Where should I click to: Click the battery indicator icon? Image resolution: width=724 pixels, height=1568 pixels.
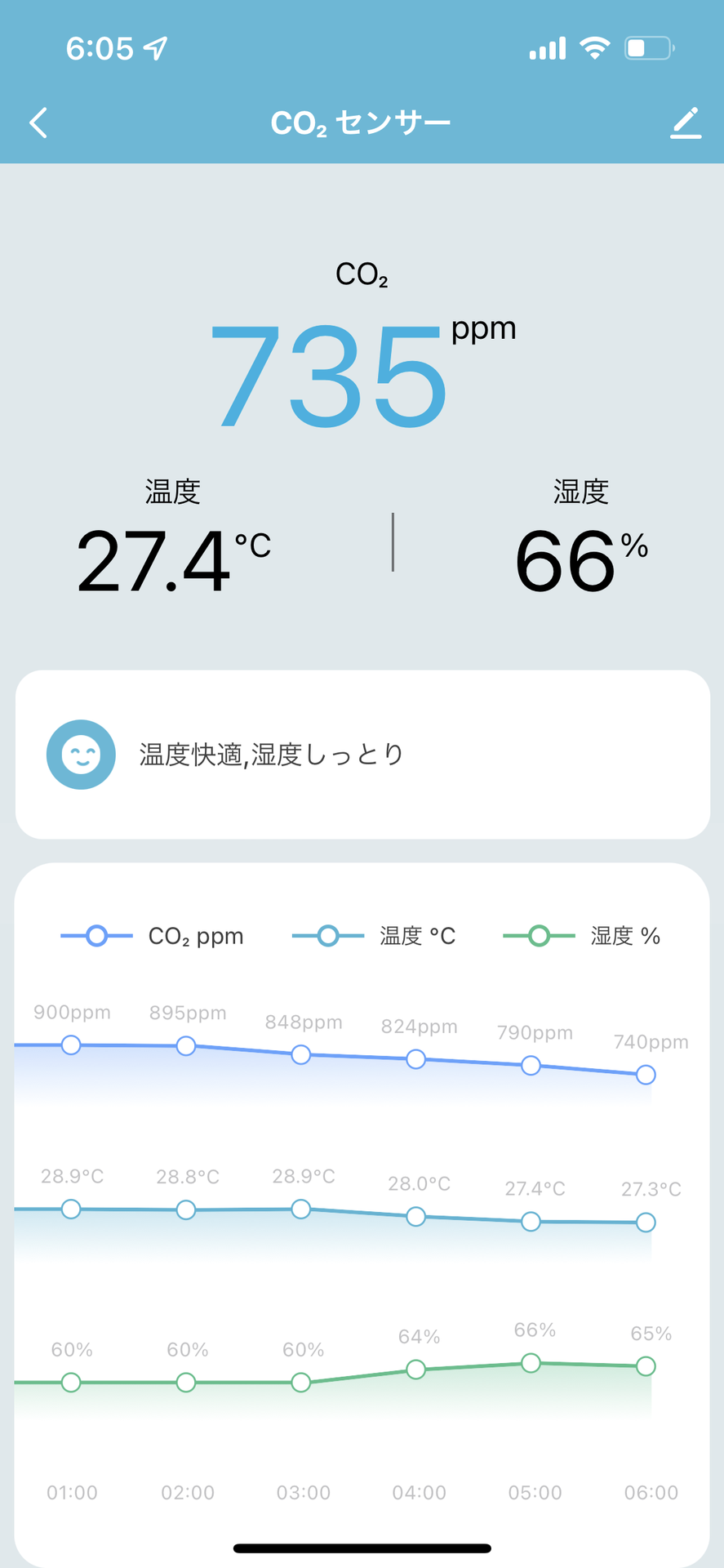click(647, 47)
